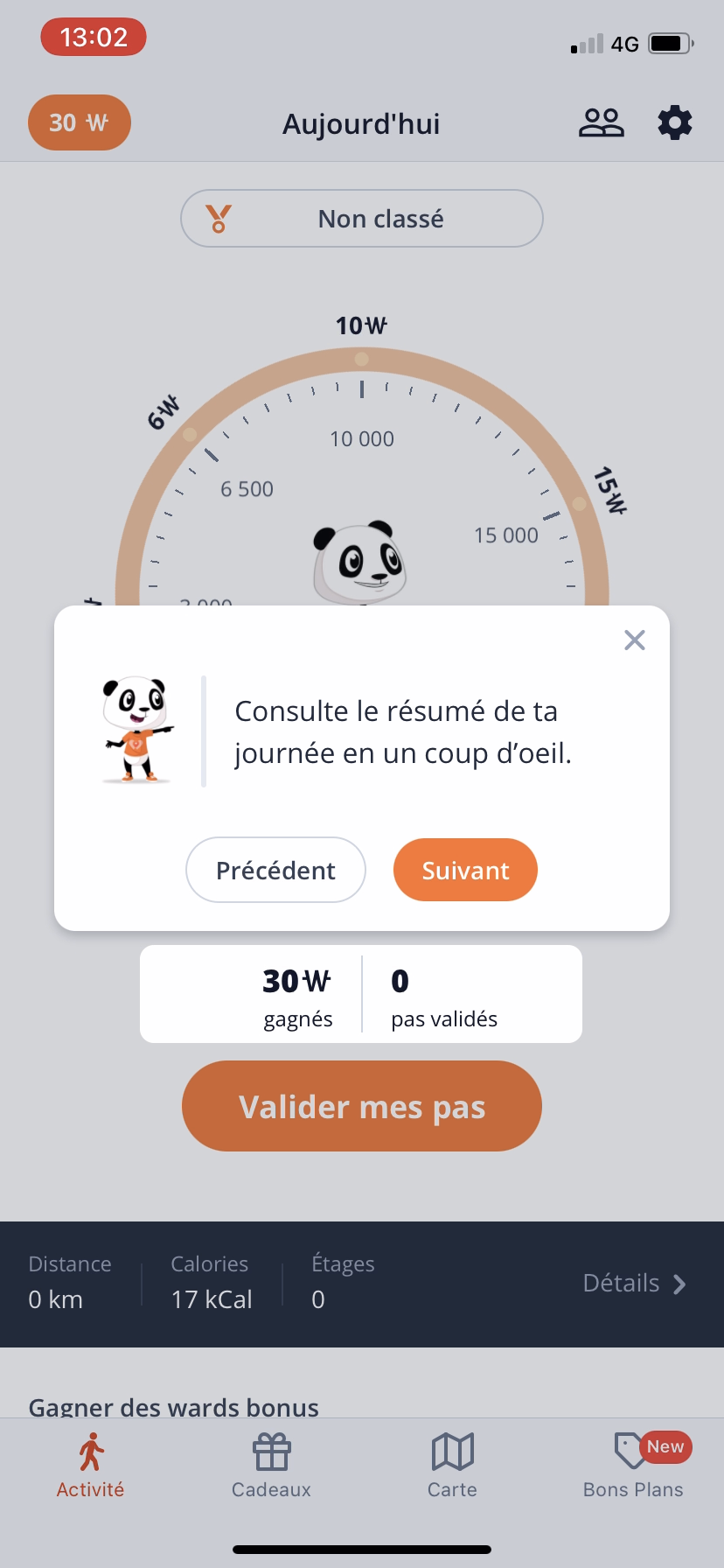Open the Bons Plans tag icon
Screen dimensions: 724x1568
[x=628, y=1448]
